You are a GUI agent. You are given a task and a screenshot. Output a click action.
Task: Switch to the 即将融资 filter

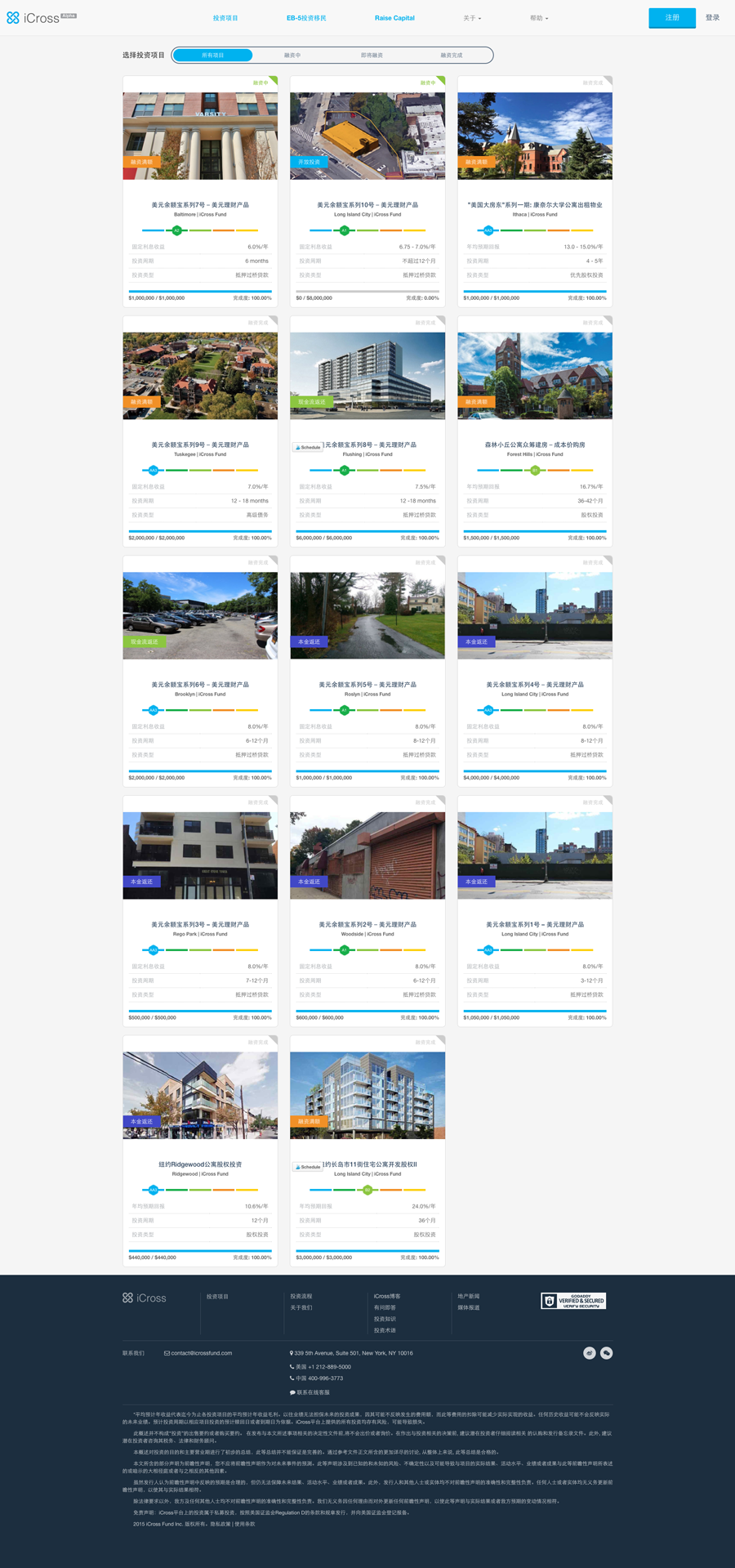[372, 56]
